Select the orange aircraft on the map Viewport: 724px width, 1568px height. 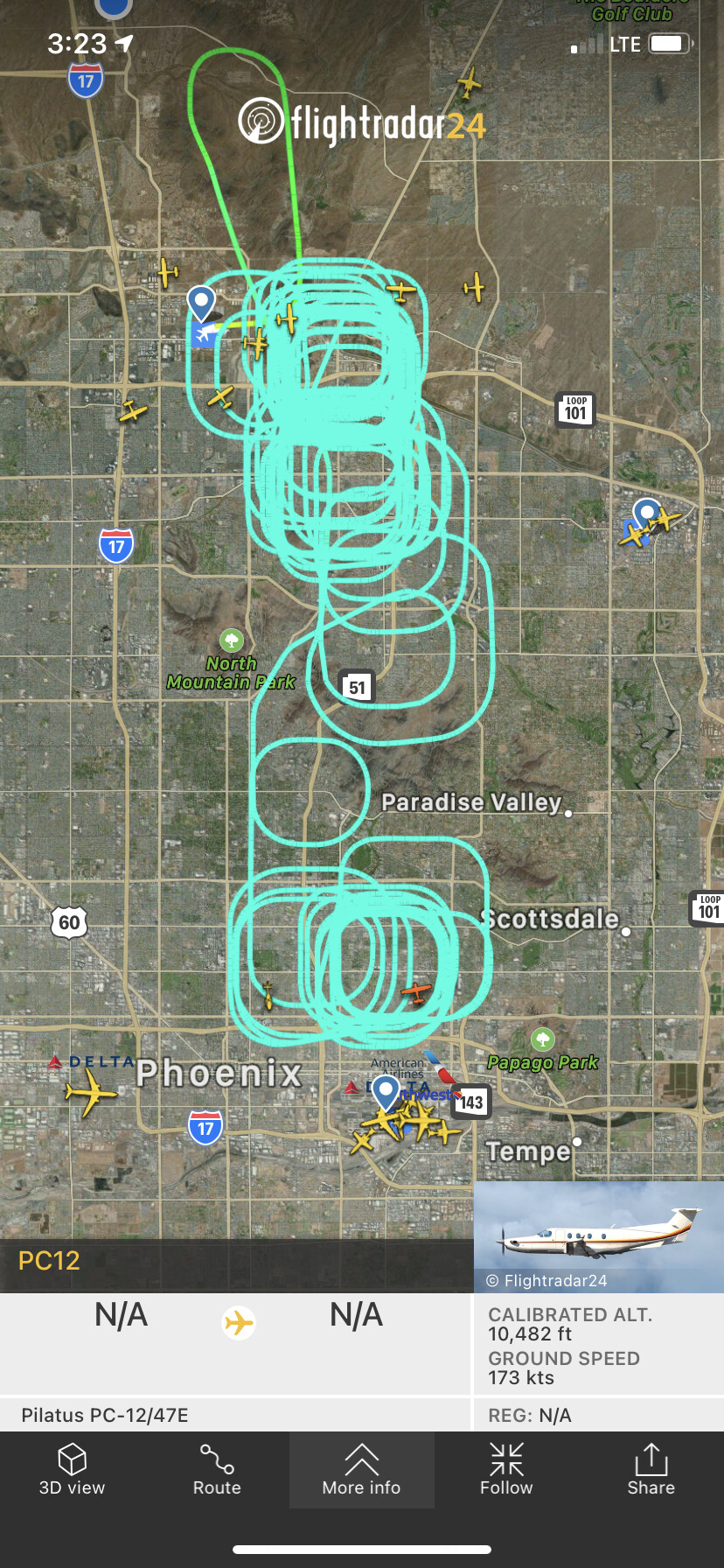tap(416, 992)
